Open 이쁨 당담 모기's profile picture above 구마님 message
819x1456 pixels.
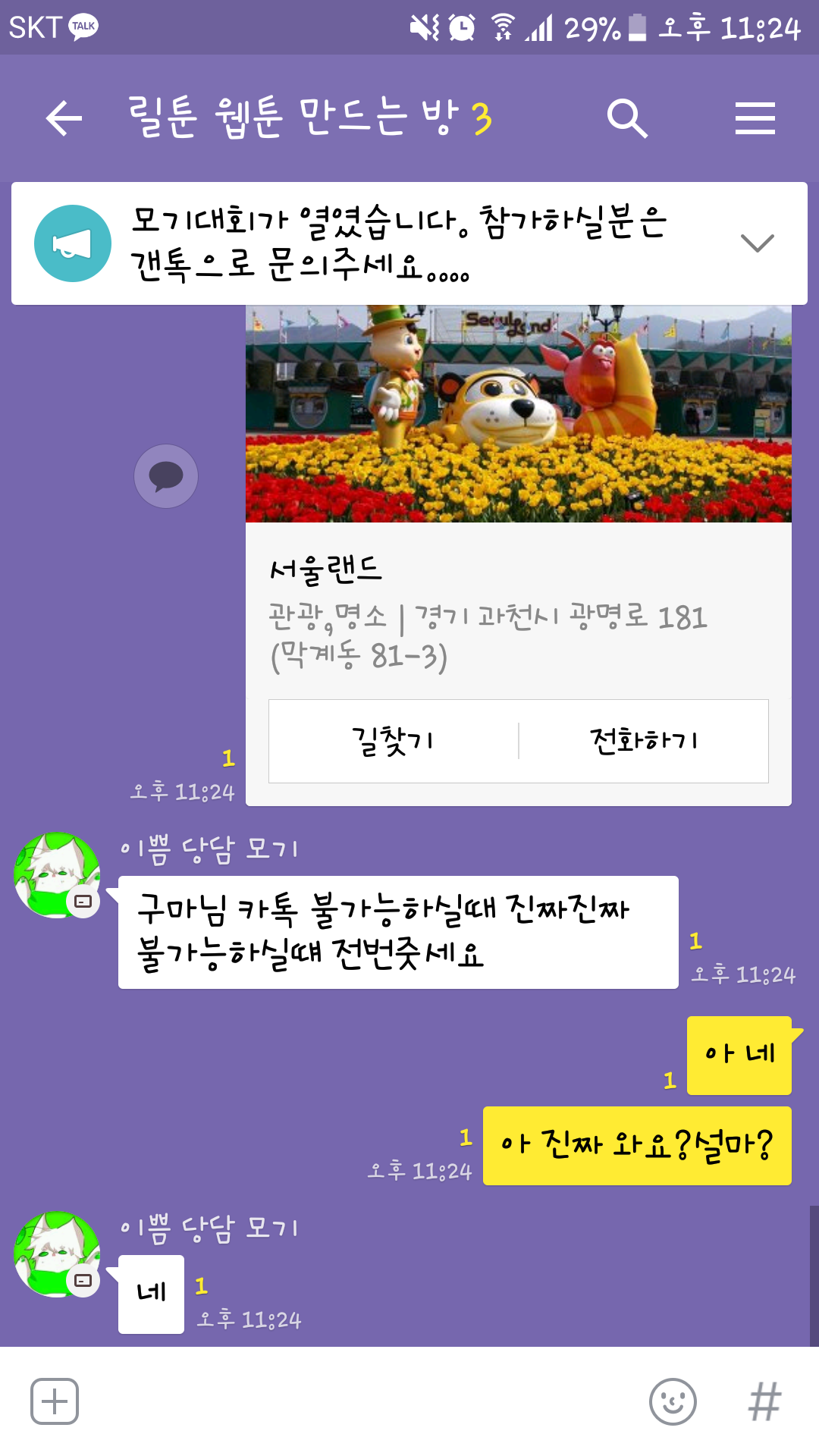click(57, 875)
